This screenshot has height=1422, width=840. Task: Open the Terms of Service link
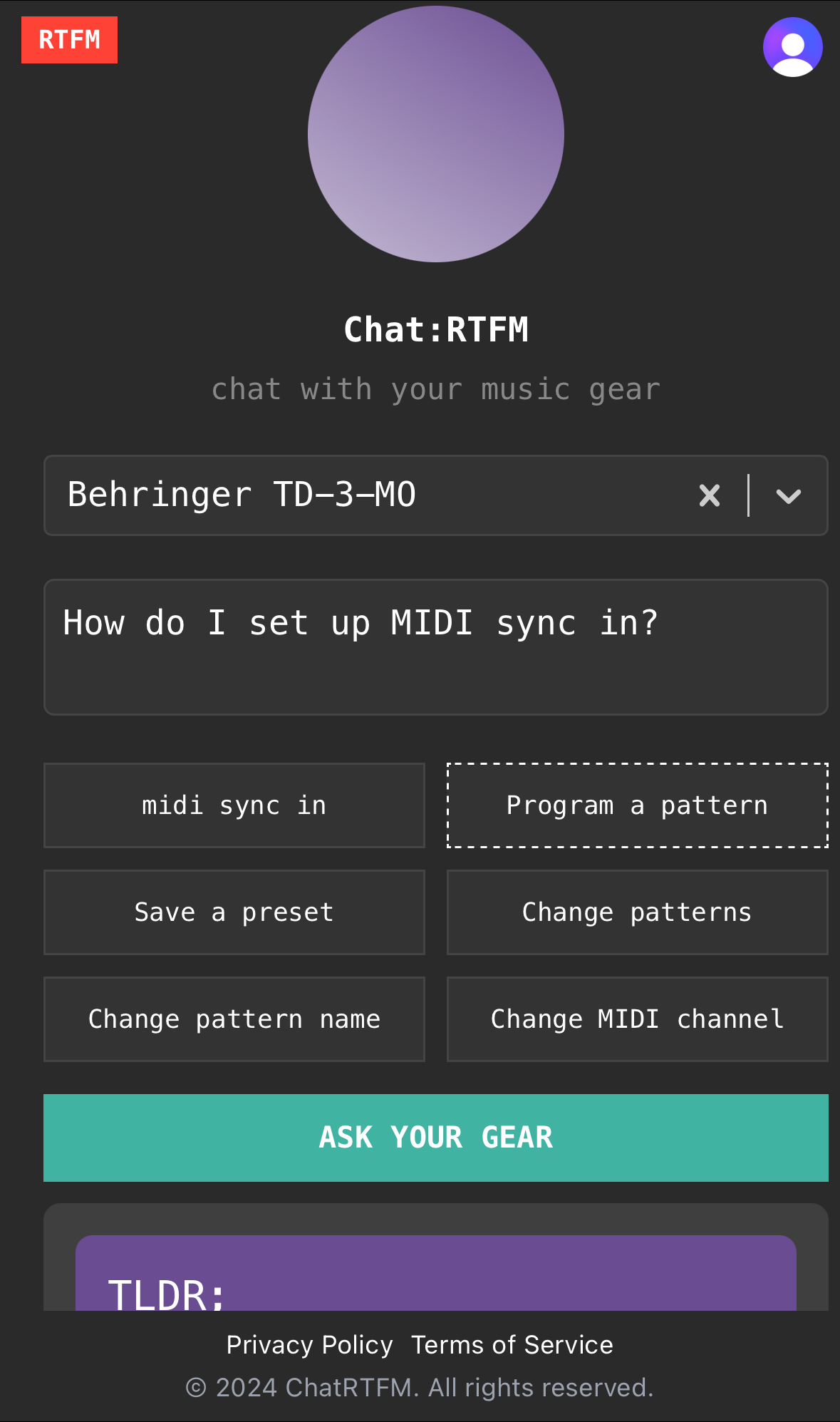512,1345
